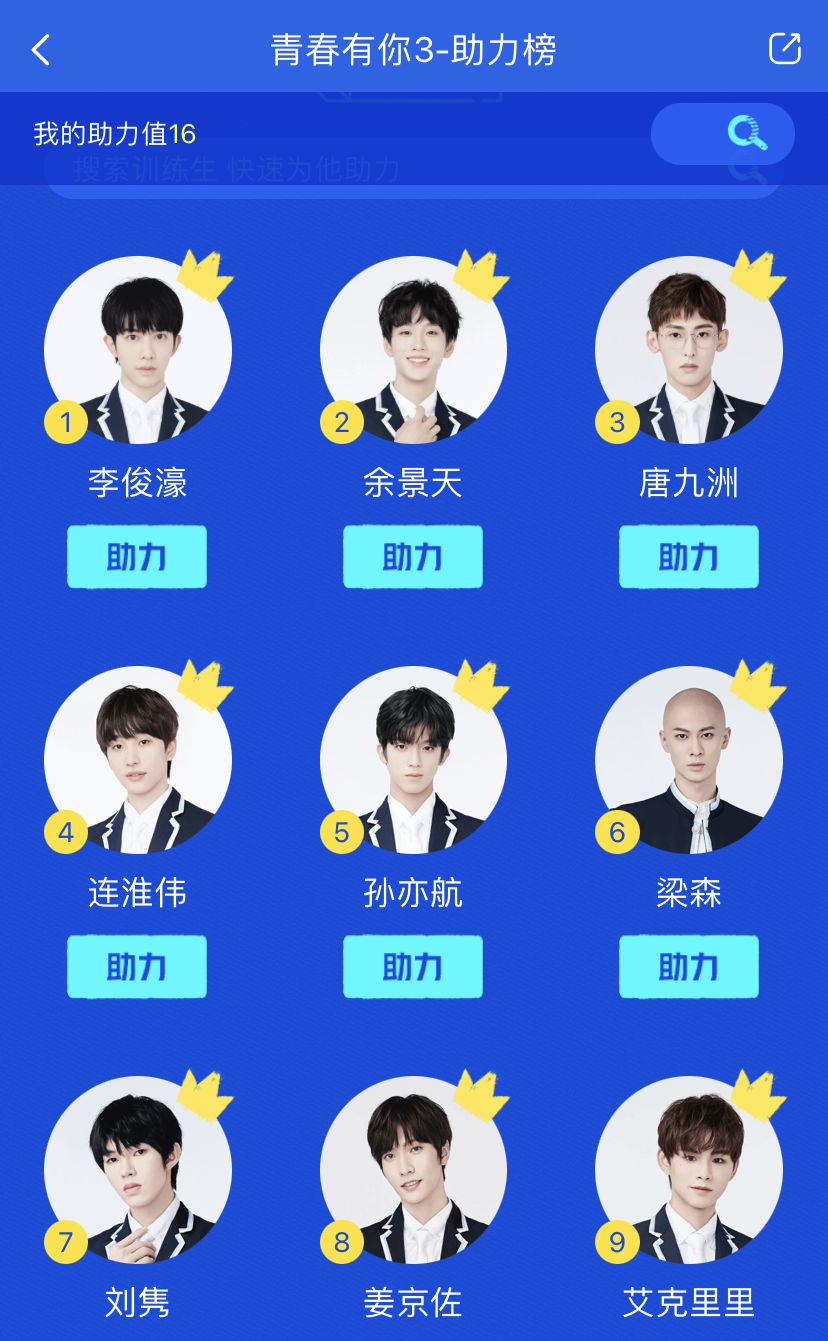Open 孙亦航's profile photo
The height and width of the screenshot is (1341, 828).
[x=413, y=760]
